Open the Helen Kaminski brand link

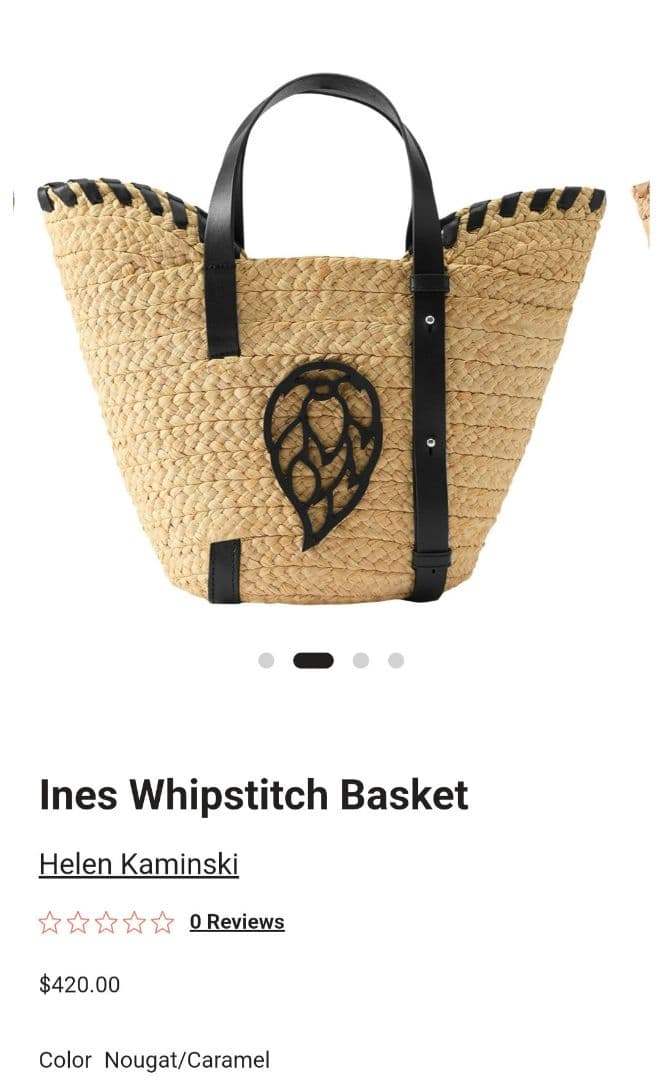coord(138,864)
